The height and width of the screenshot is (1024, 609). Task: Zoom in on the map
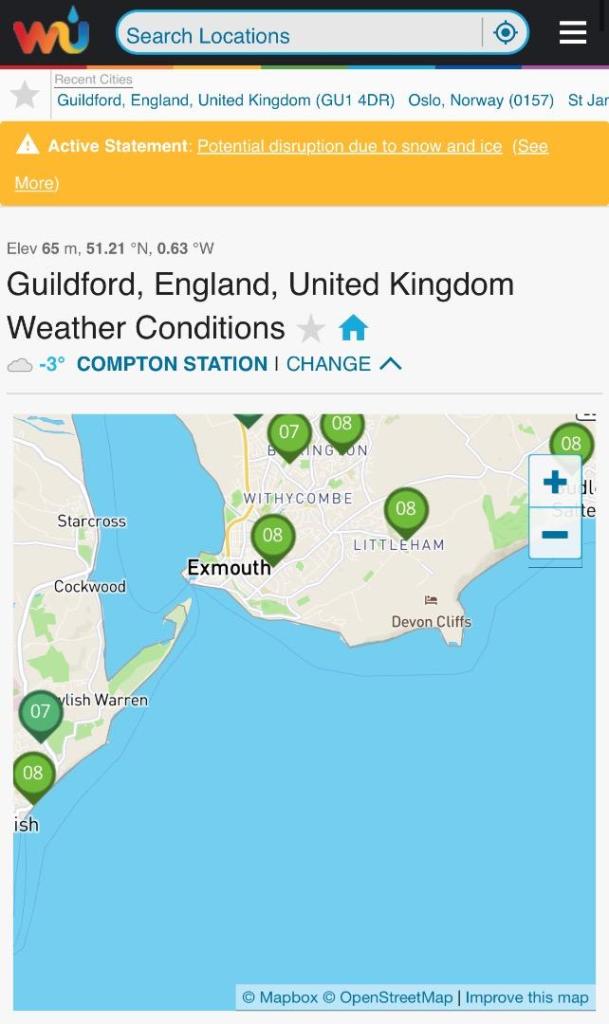point(554,483)
